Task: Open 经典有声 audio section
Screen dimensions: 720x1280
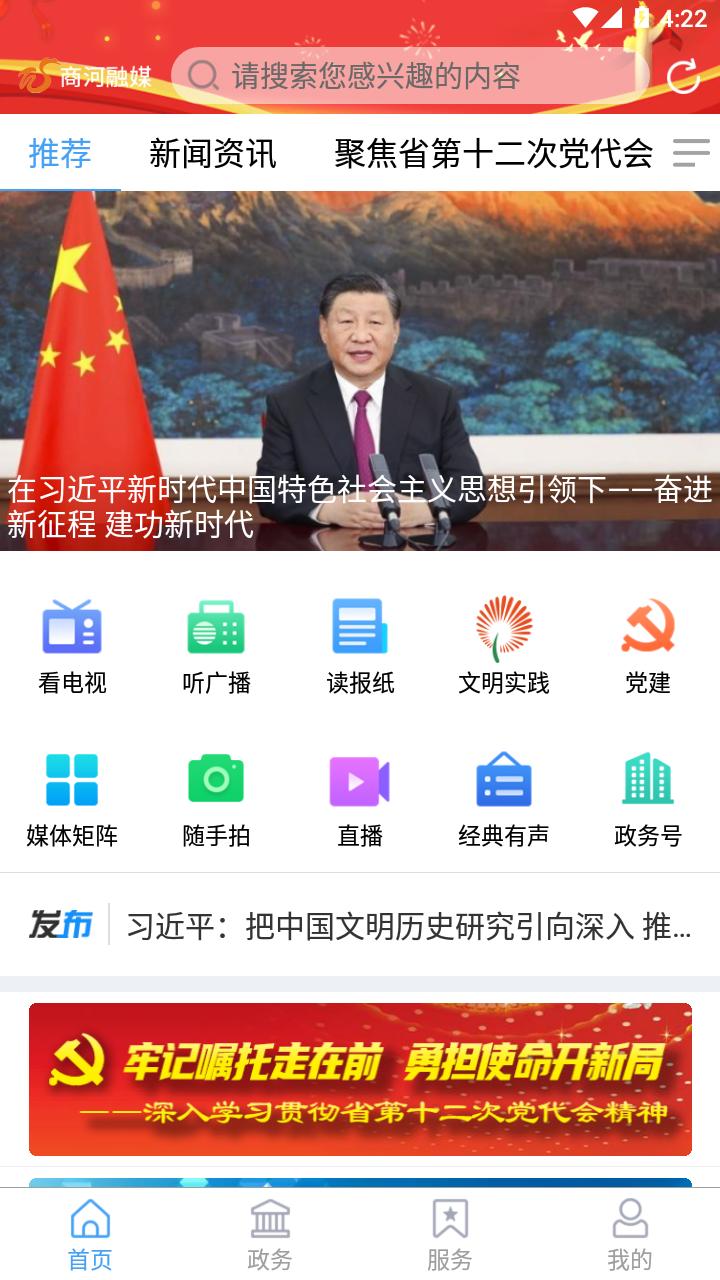Action: [x=504, y=798]
